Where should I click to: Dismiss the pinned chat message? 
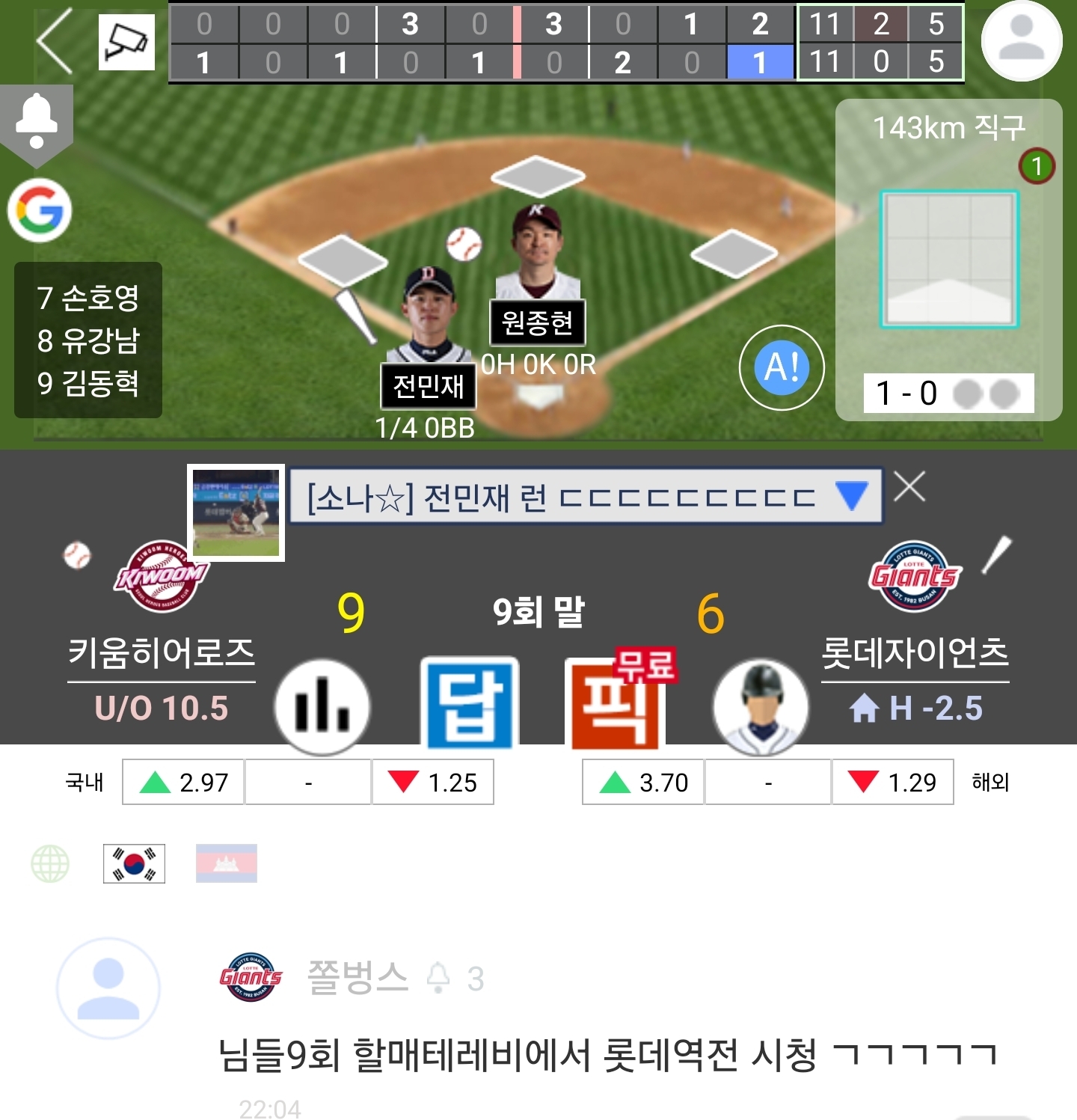(909, 487)
